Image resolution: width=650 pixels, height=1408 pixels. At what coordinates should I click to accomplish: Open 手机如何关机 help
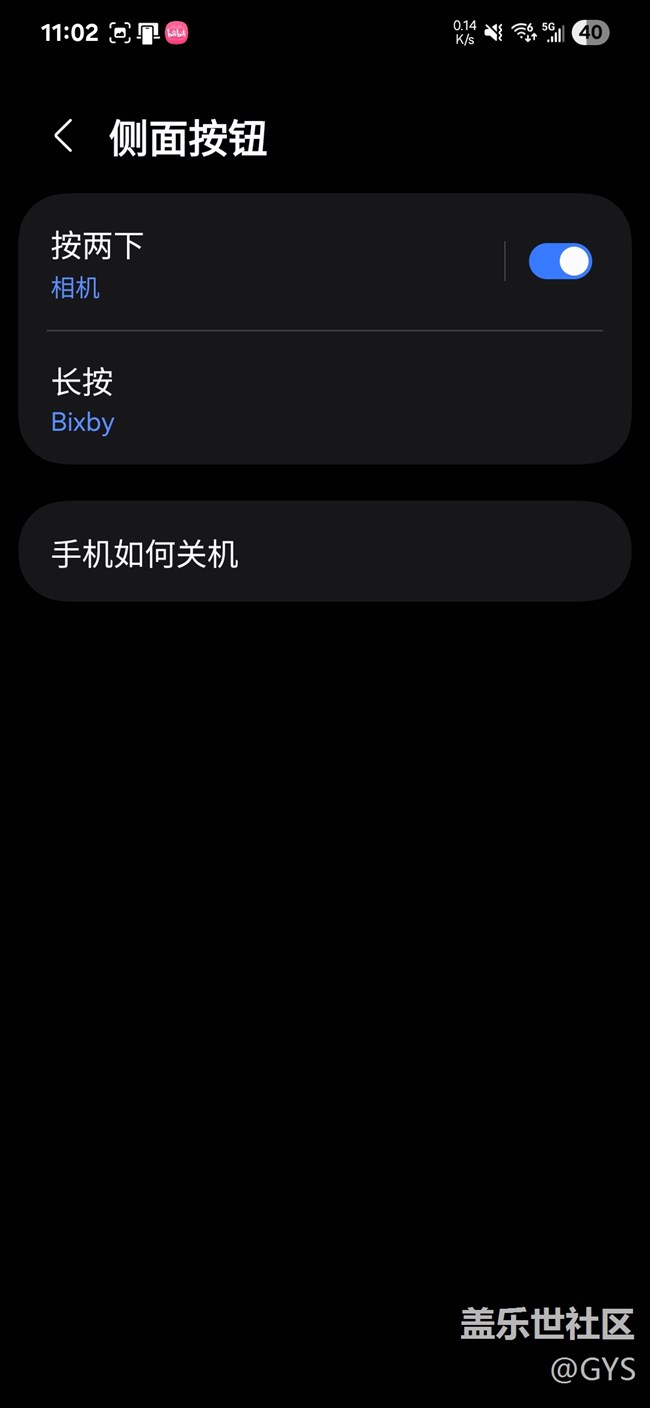[x=325, y=552]
